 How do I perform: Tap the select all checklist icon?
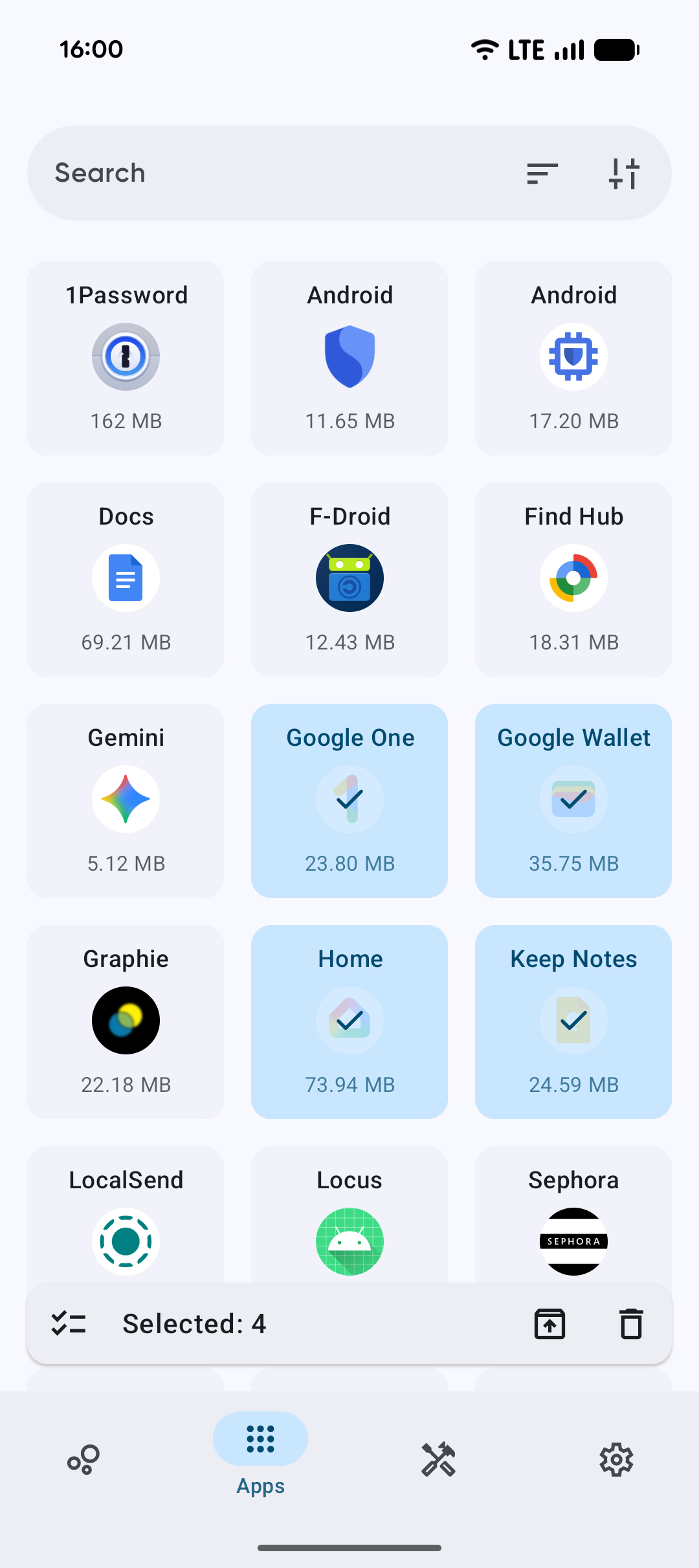point(69,1323)
